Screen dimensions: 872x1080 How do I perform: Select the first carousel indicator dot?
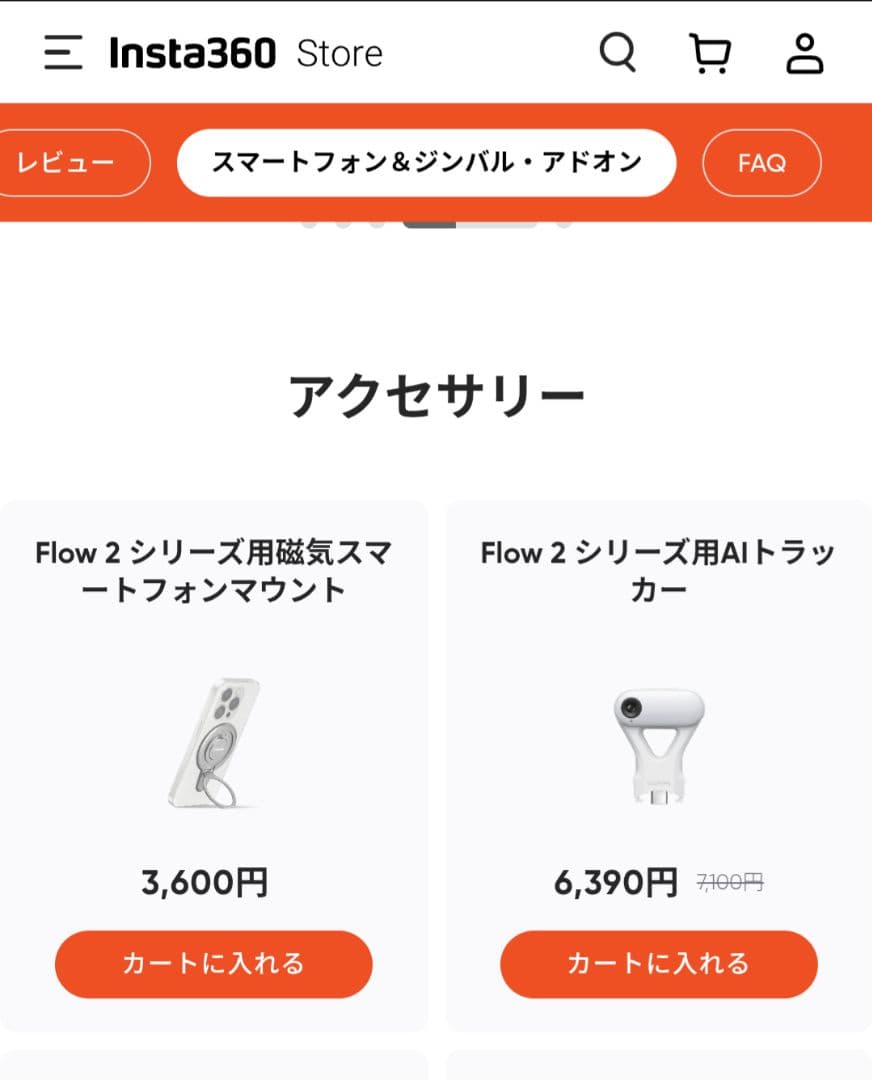[x=310, y=225]
